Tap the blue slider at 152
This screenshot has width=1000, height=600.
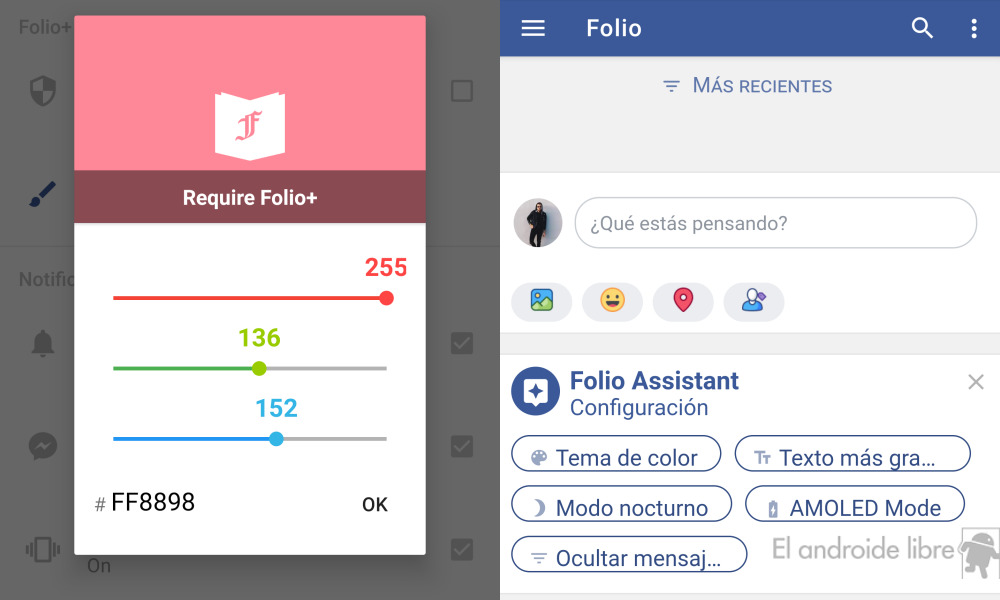click(276, 438)
